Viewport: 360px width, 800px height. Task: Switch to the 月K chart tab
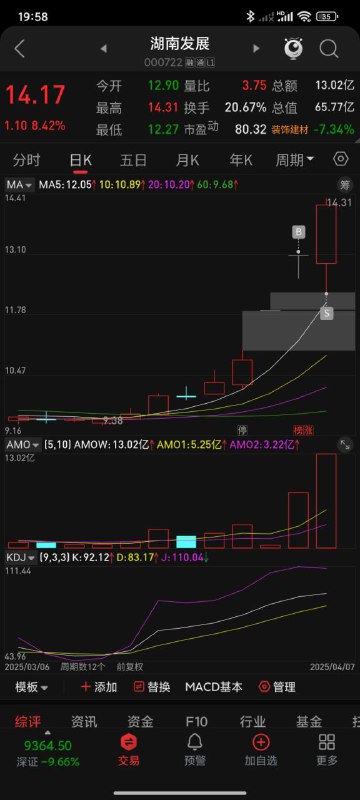pos(187,160)
